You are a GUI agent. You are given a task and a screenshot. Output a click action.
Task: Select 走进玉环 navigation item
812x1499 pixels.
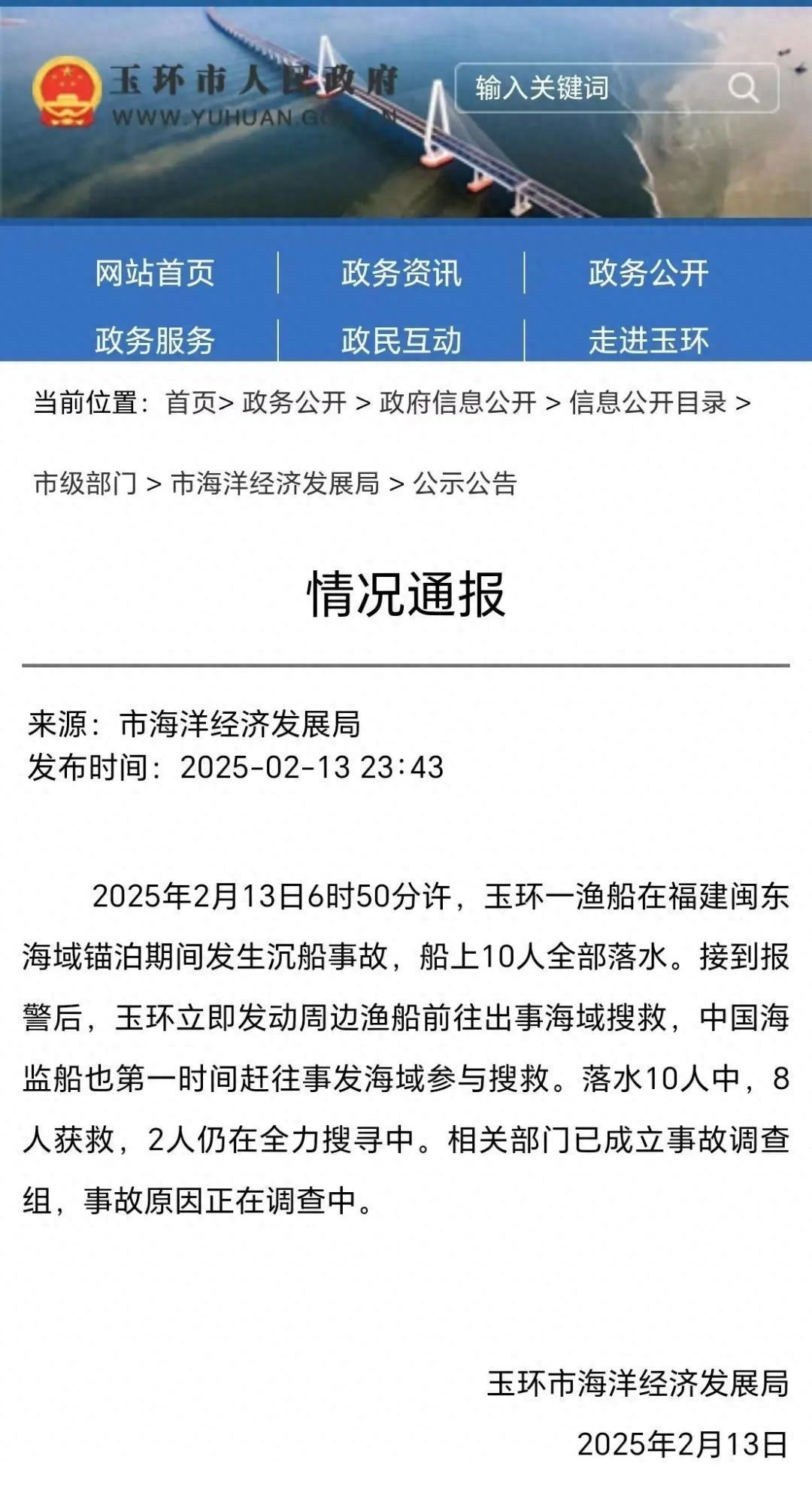pyautogui.click(x=648, y=340)
